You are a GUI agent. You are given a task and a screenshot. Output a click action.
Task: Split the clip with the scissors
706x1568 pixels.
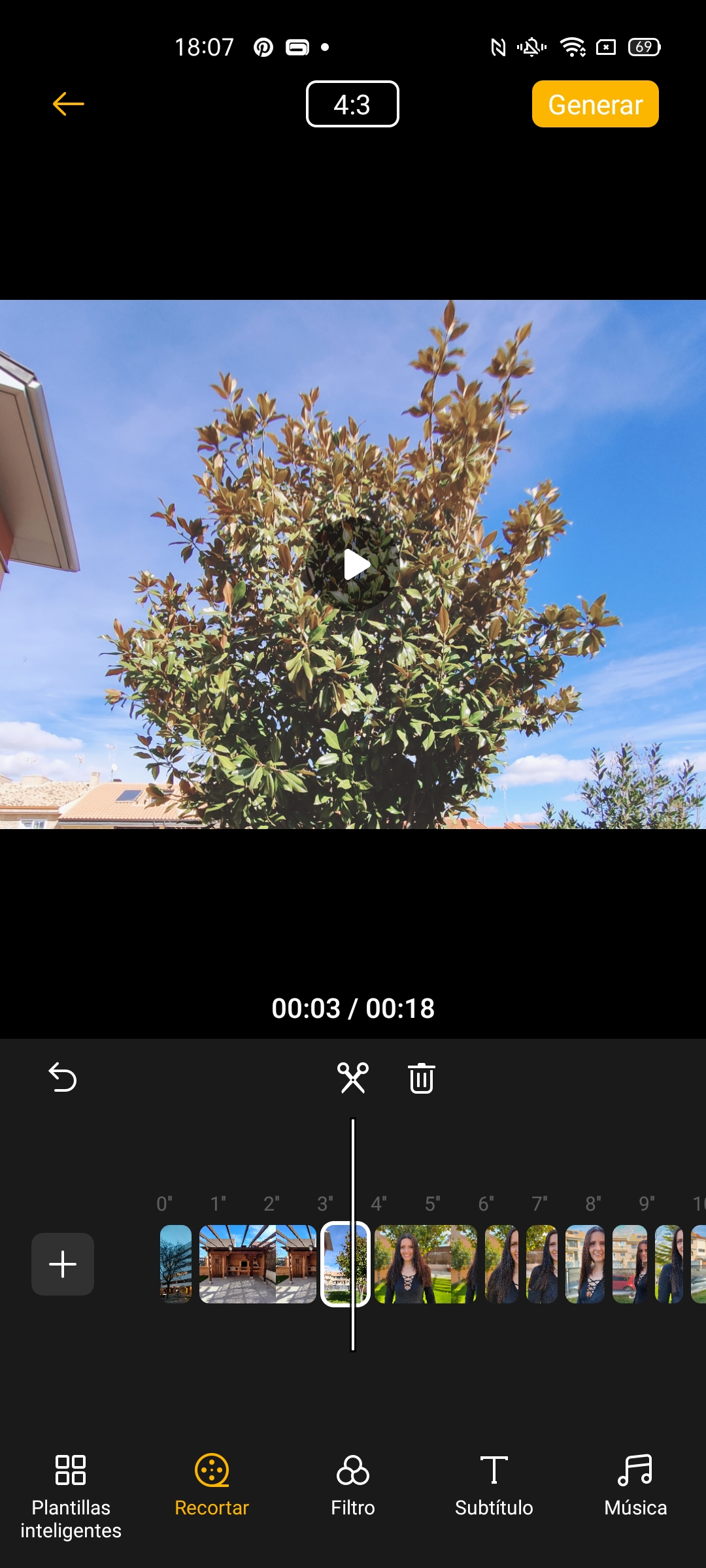coord(353,1077)
